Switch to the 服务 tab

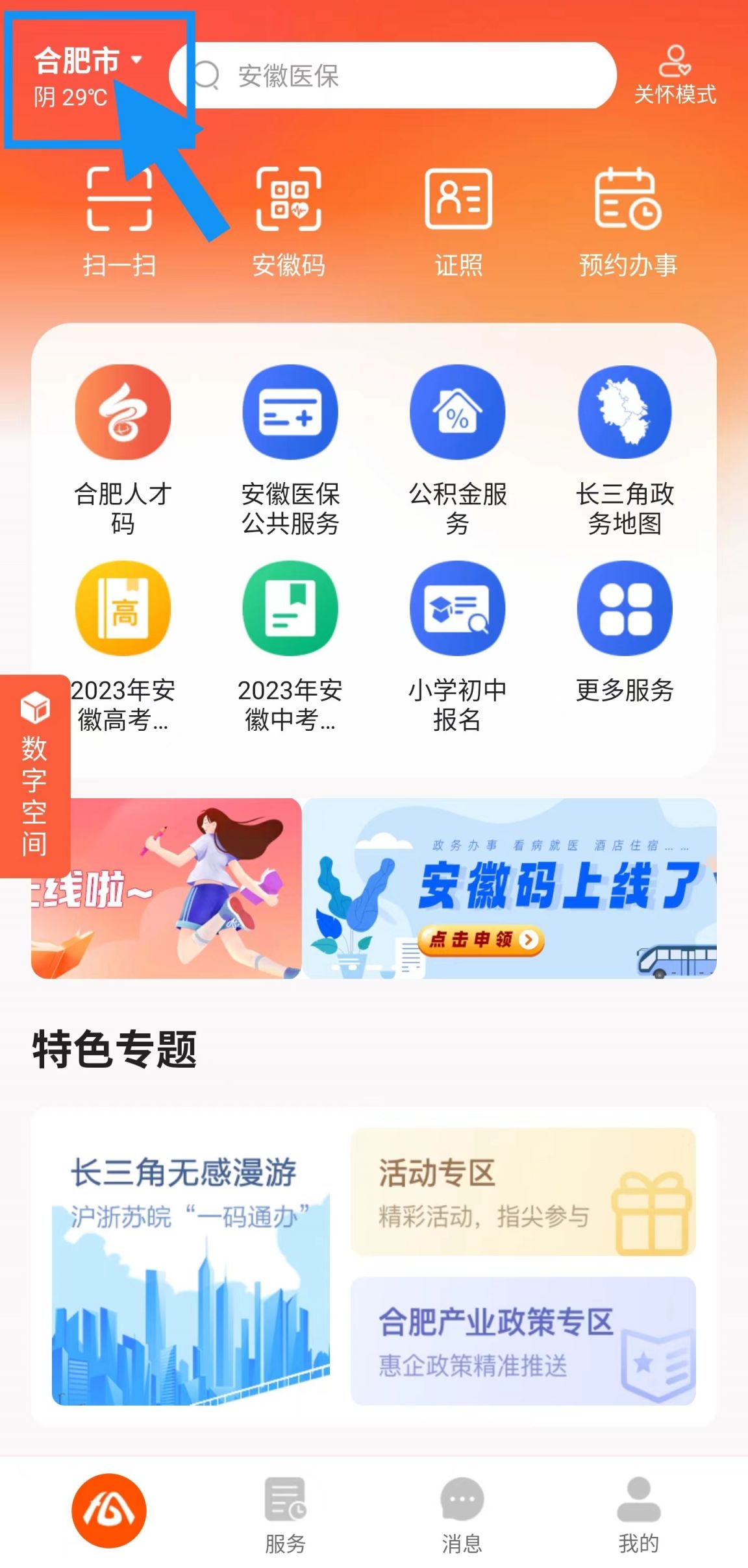pos(285,1515)
